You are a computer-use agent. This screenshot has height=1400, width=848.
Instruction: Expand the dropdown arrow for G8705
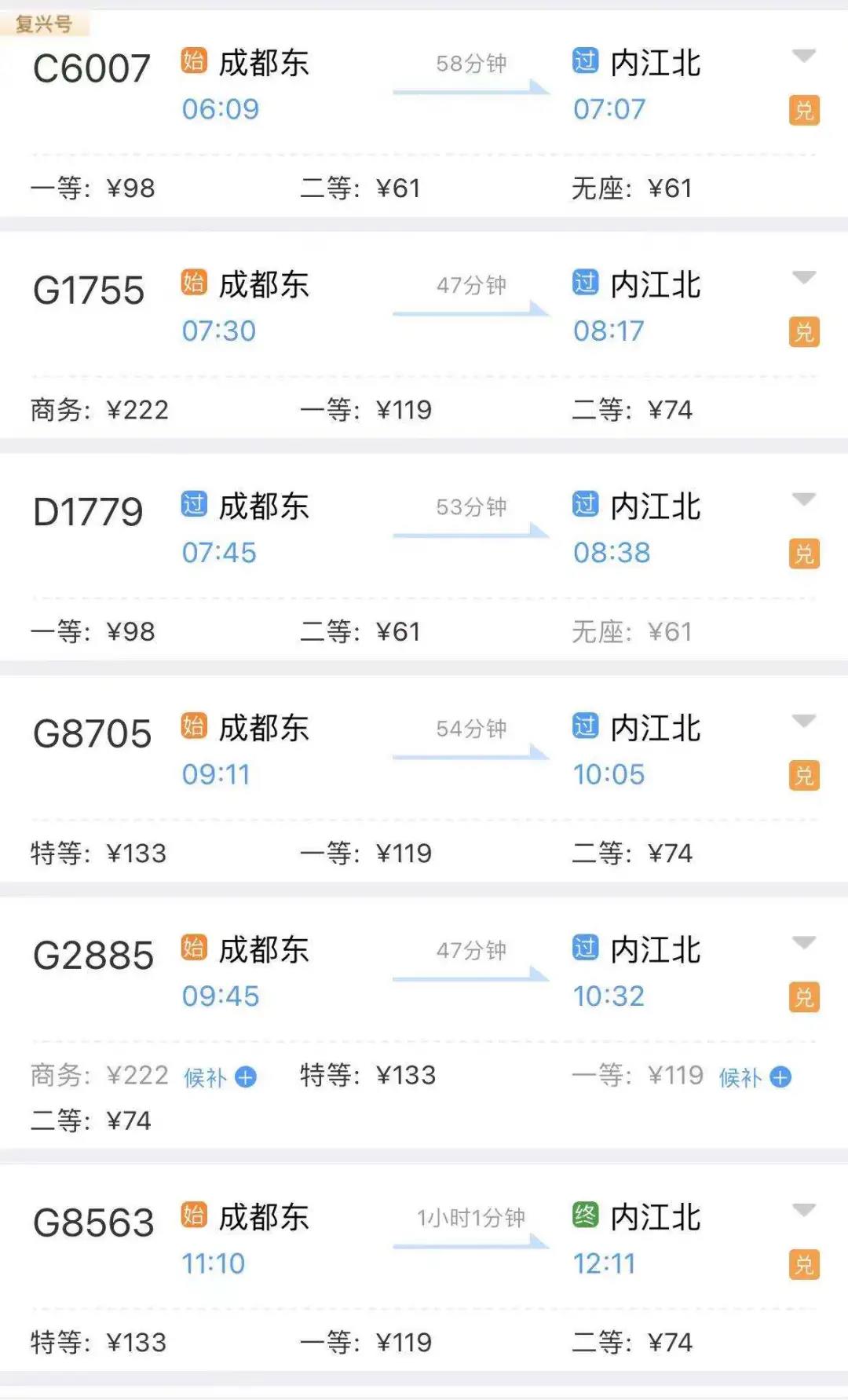pos(804,721)
